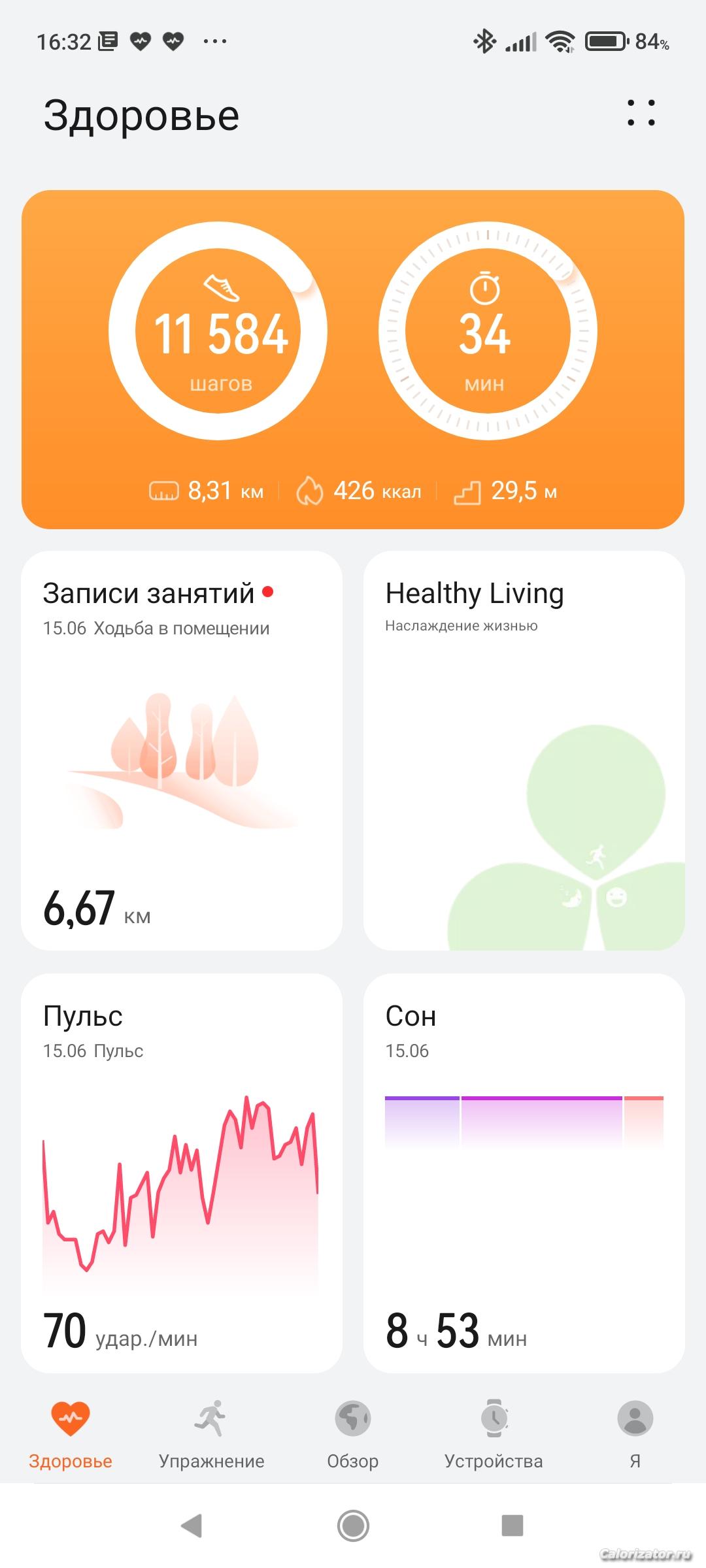Open the orange steps and activity card
706x1568 pixels.
click(x=353, y=359)
